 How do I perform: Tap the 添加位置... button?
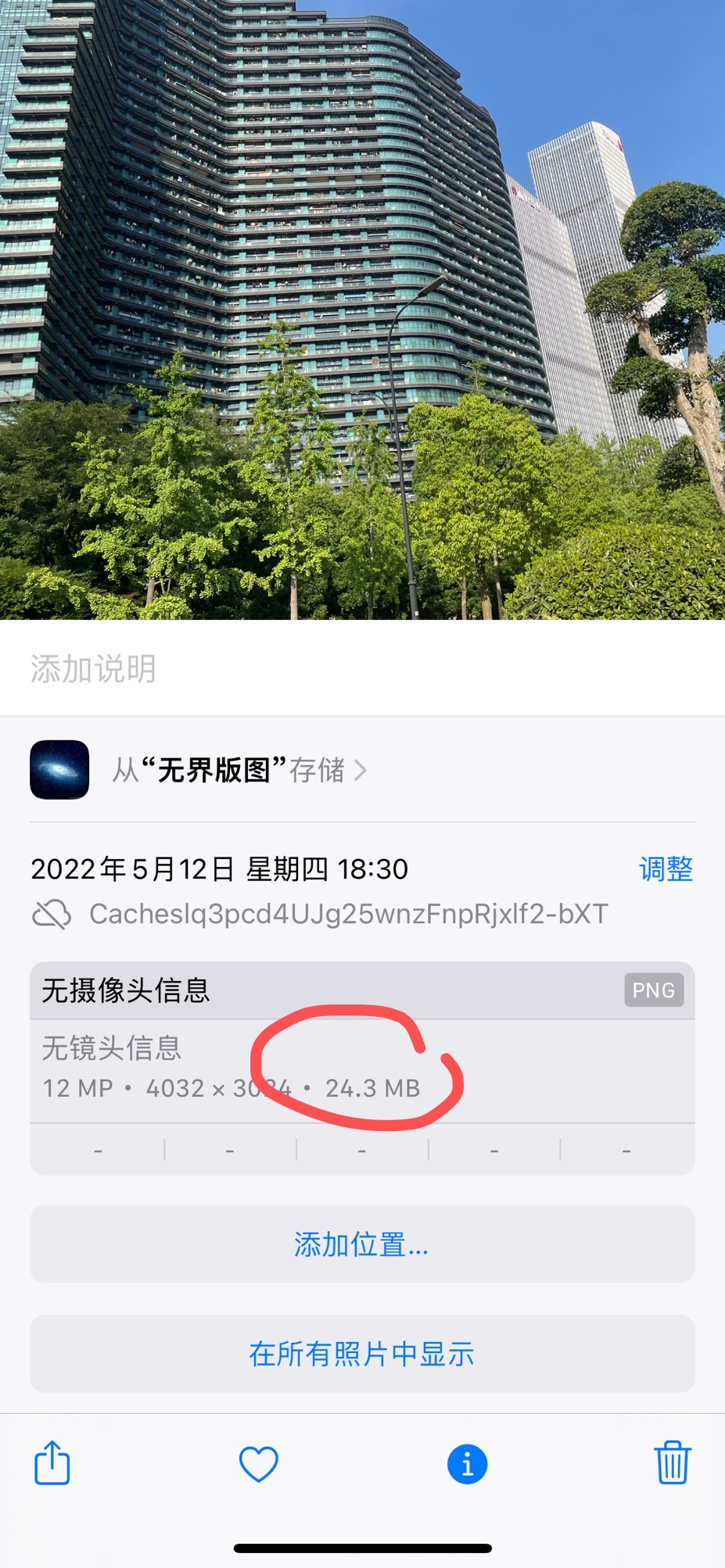[x=362, y=1244]
